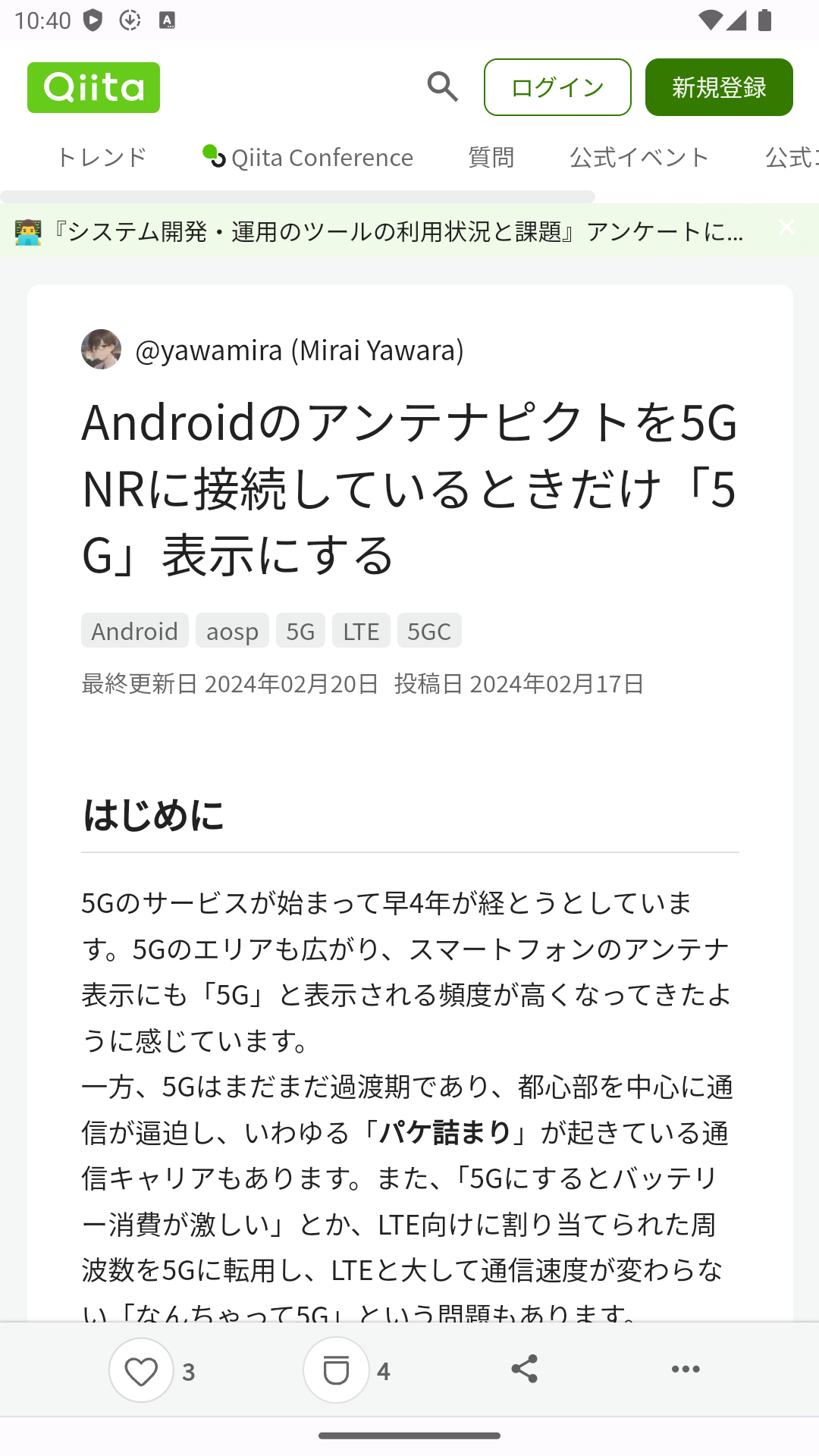Tap the Qiita logo to go home

tap(93, 86)
